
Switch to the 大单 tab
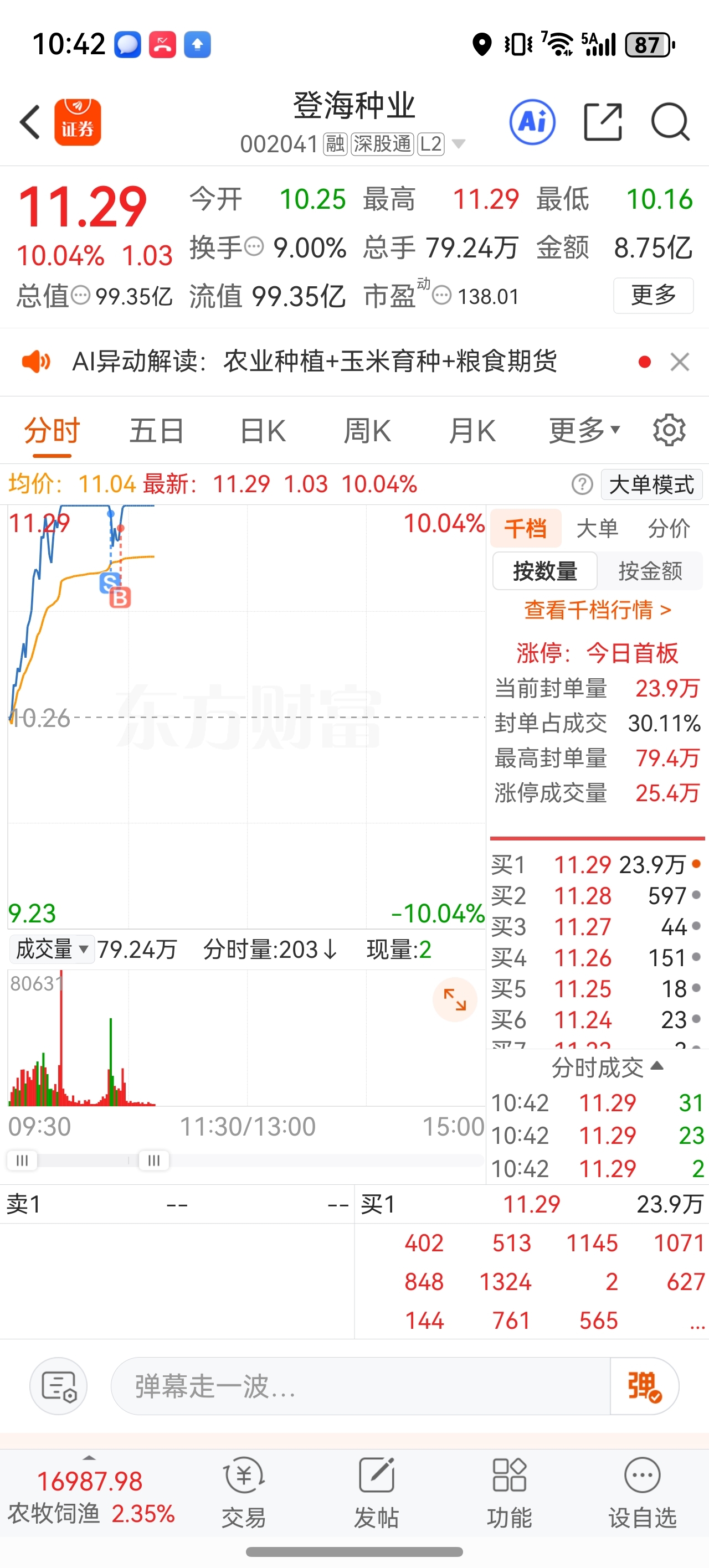click(x=597, y=528)
